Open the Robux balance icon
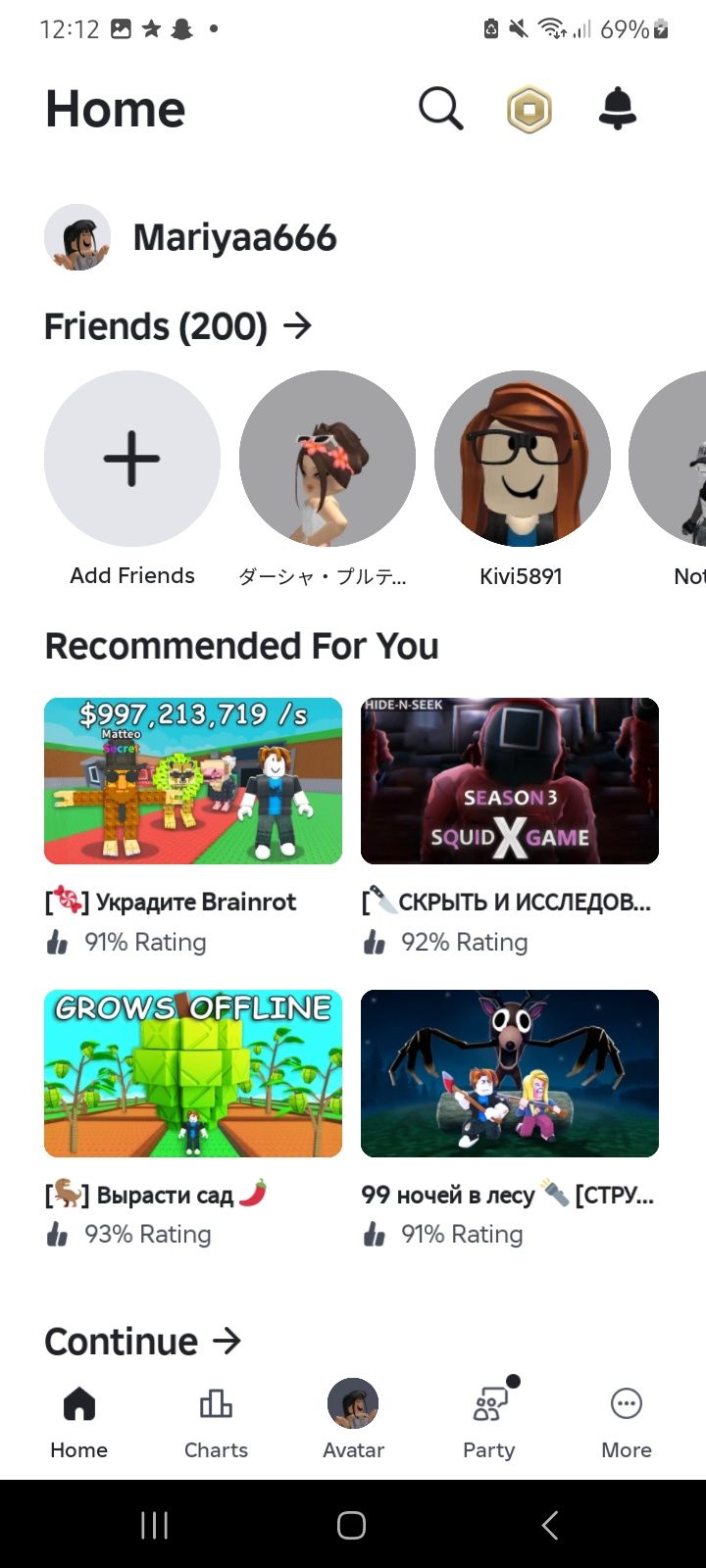706x1568 pixels. pos(529,109)
